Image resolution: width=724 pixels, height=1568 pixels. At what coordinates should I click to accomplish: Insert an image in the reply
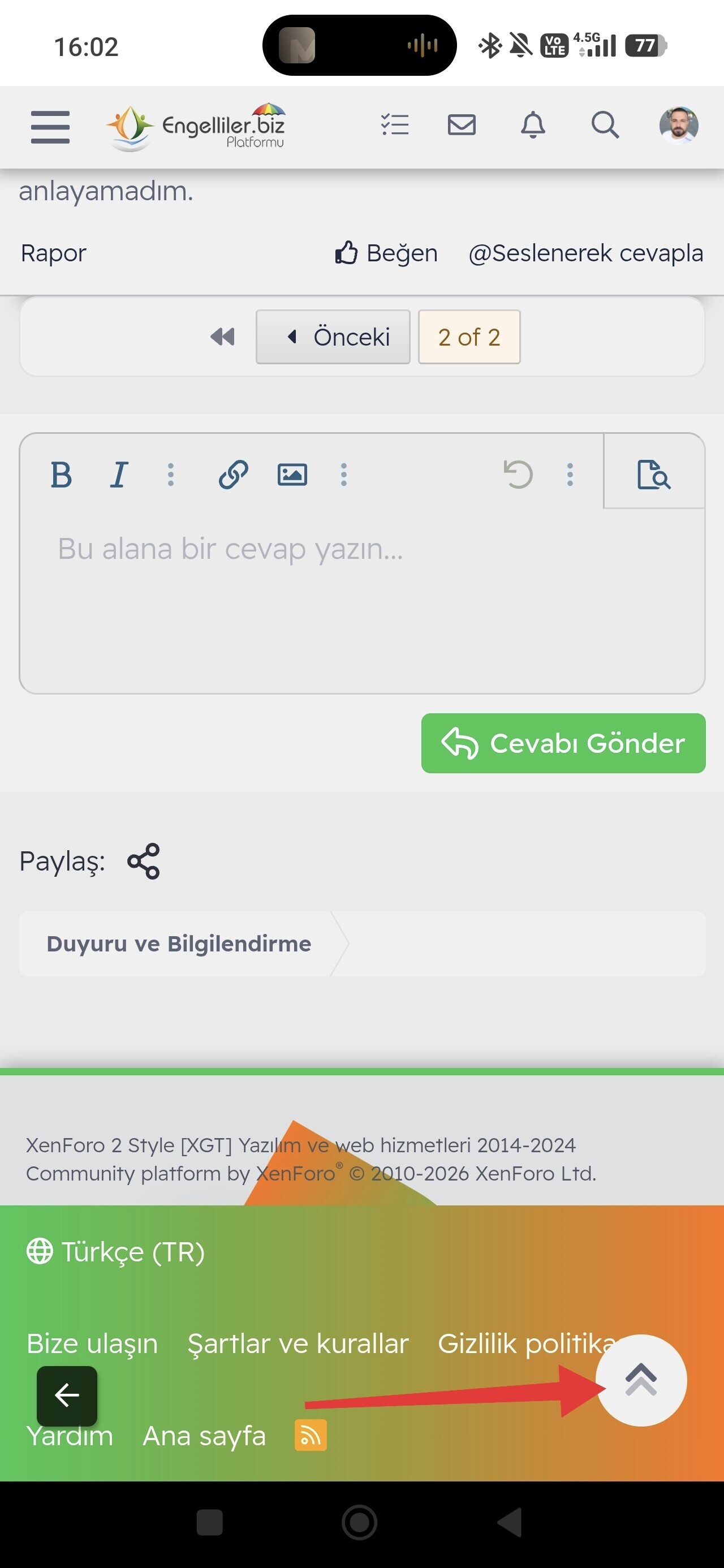pos(292,475)
